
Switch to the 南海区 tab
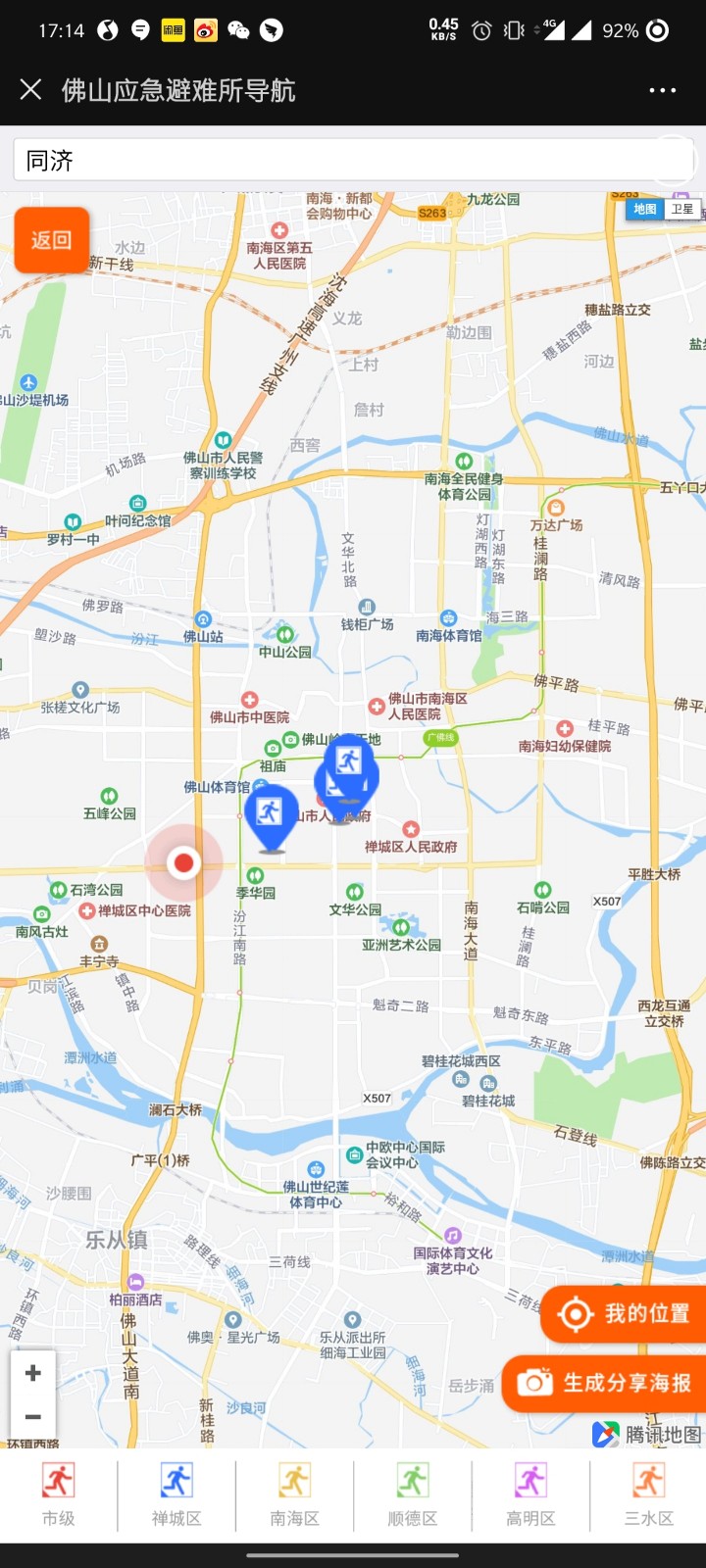(294, 1495)
